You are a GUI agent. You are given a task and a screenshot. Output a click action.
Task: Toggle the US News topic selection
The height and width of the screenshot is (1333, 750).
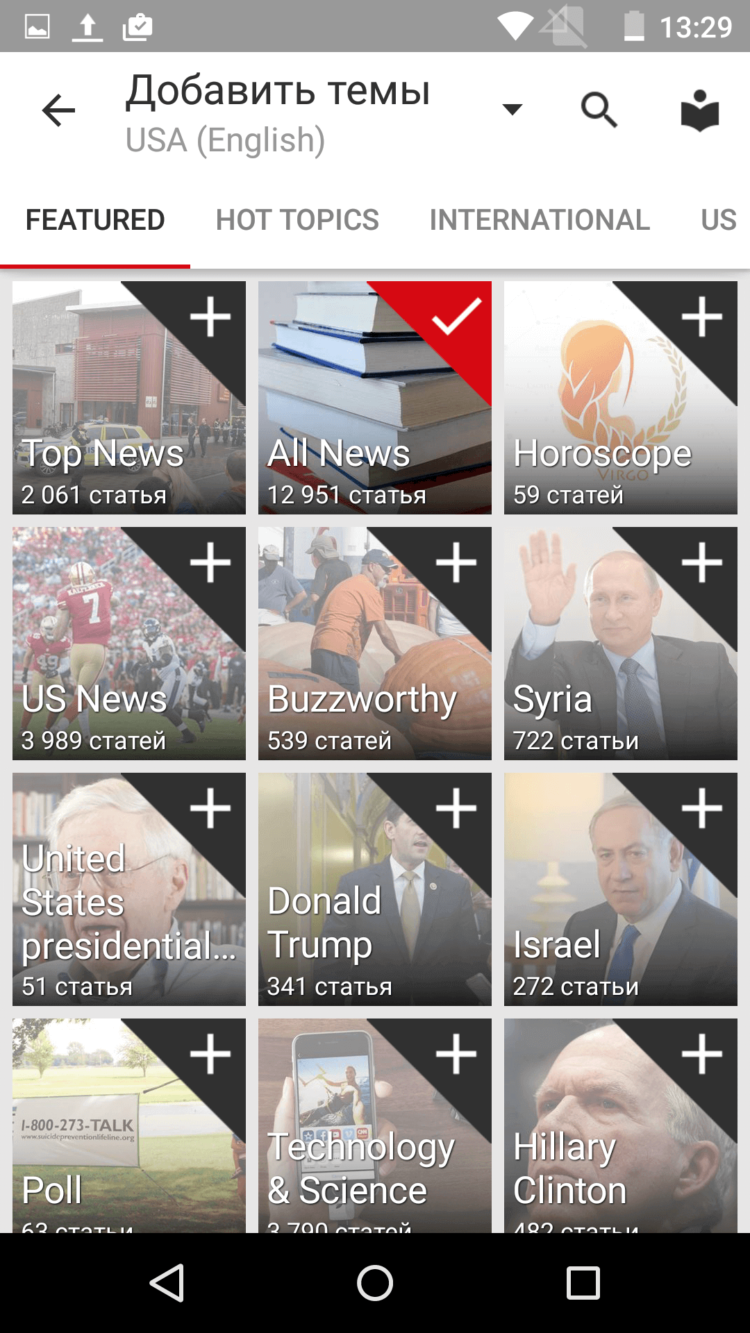click(x=210, y=562)
